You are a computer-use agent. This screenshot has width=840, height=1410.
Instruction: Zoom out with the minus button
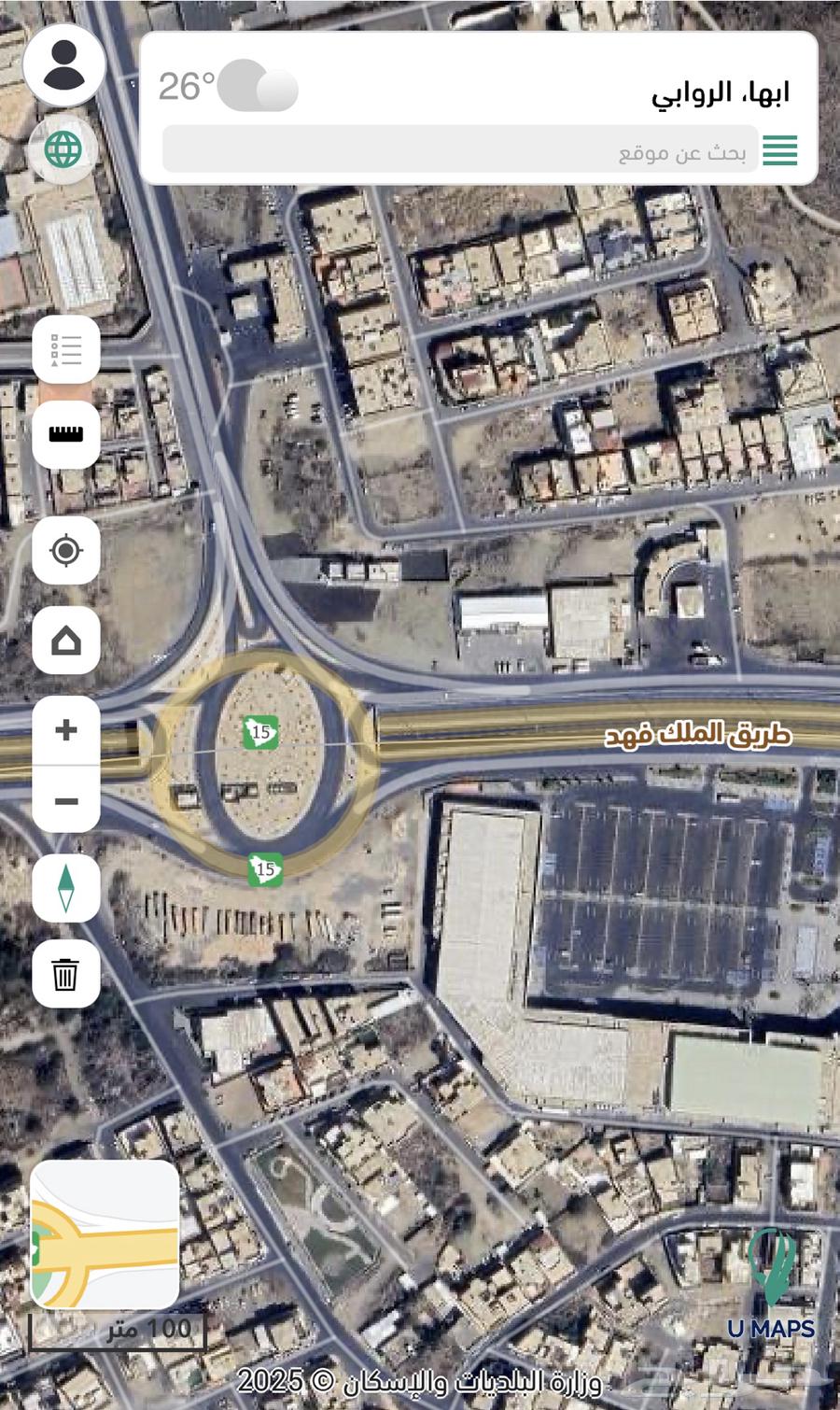[66, 800]
